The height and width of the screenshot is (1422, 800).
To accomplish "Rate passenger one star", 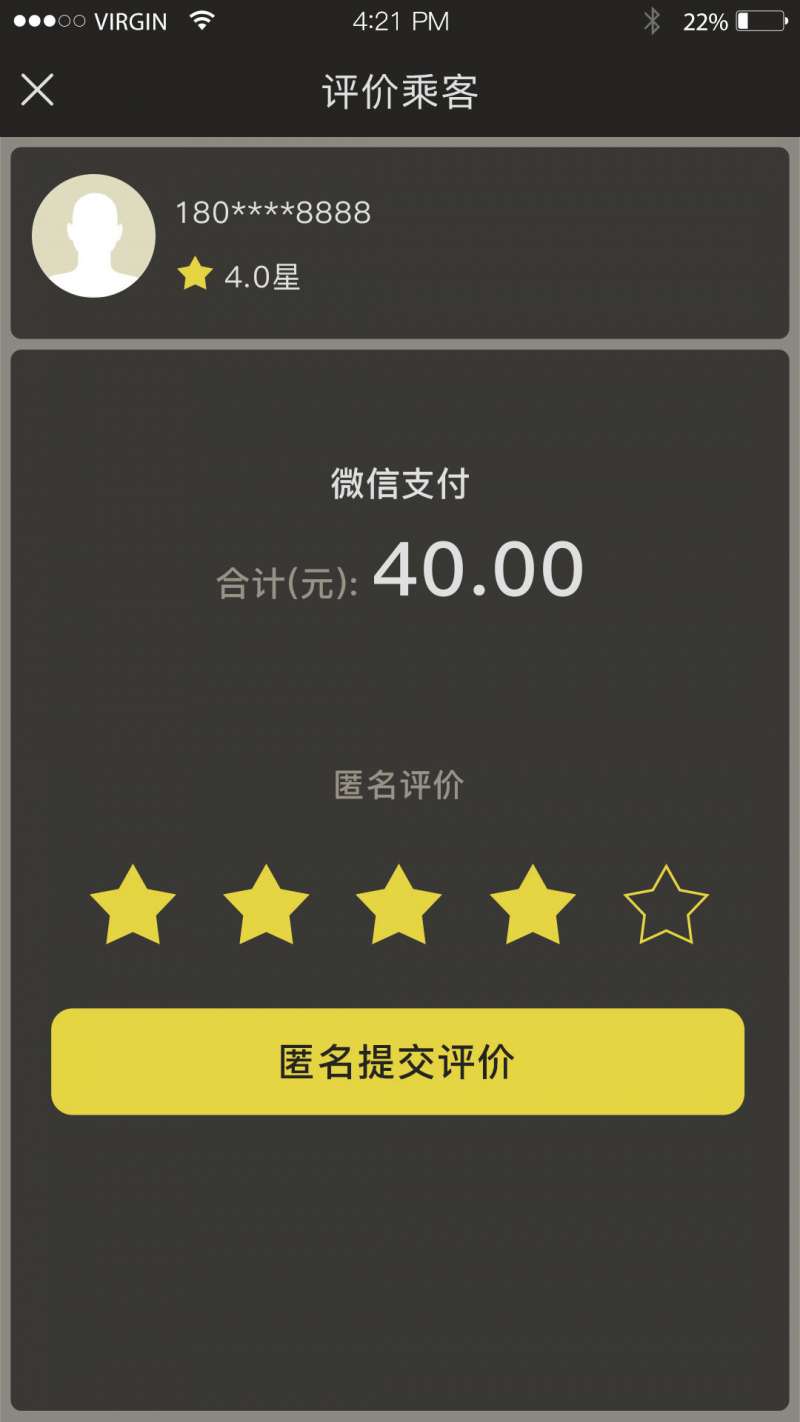I will point(133,907).
